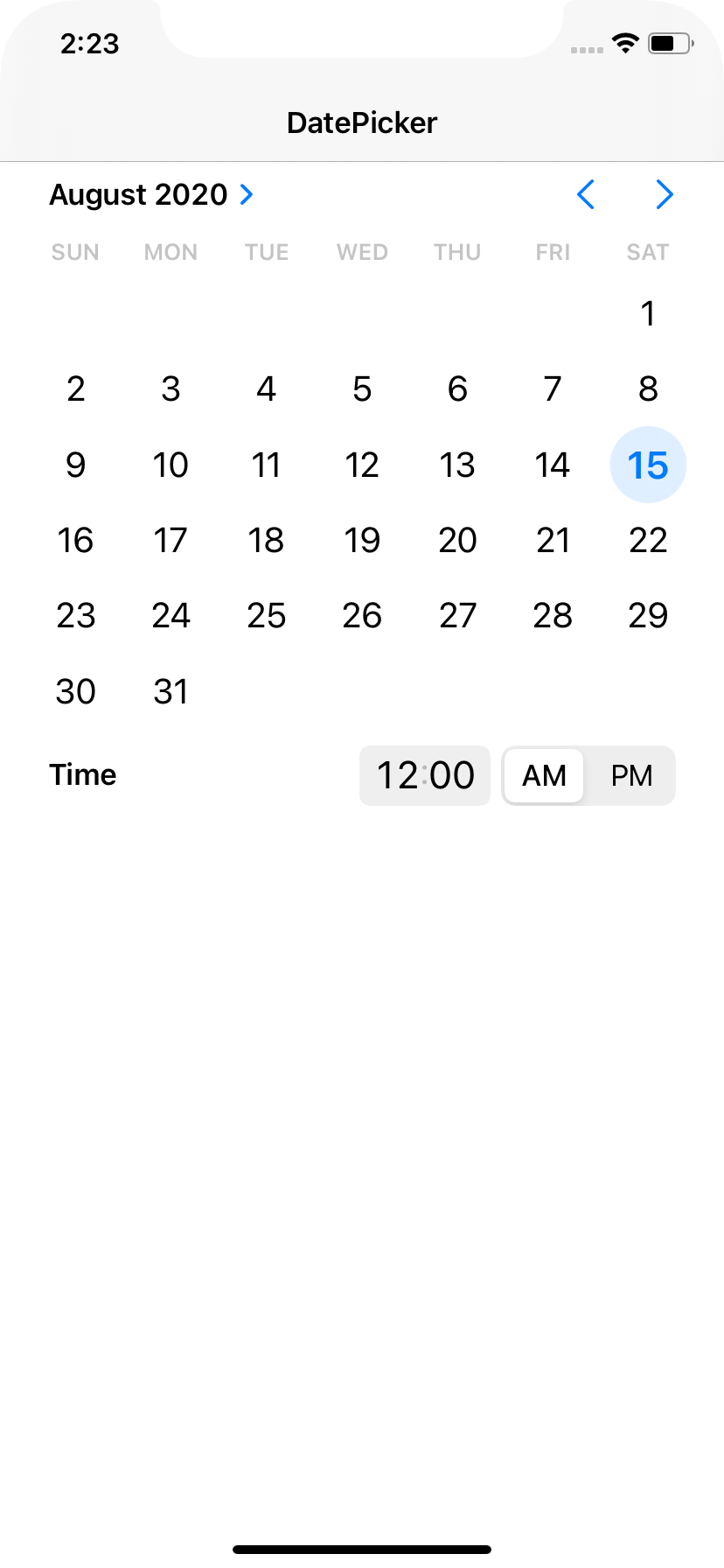
Task: Select August 31 on the calendar
Action: (x=171, y=691)
